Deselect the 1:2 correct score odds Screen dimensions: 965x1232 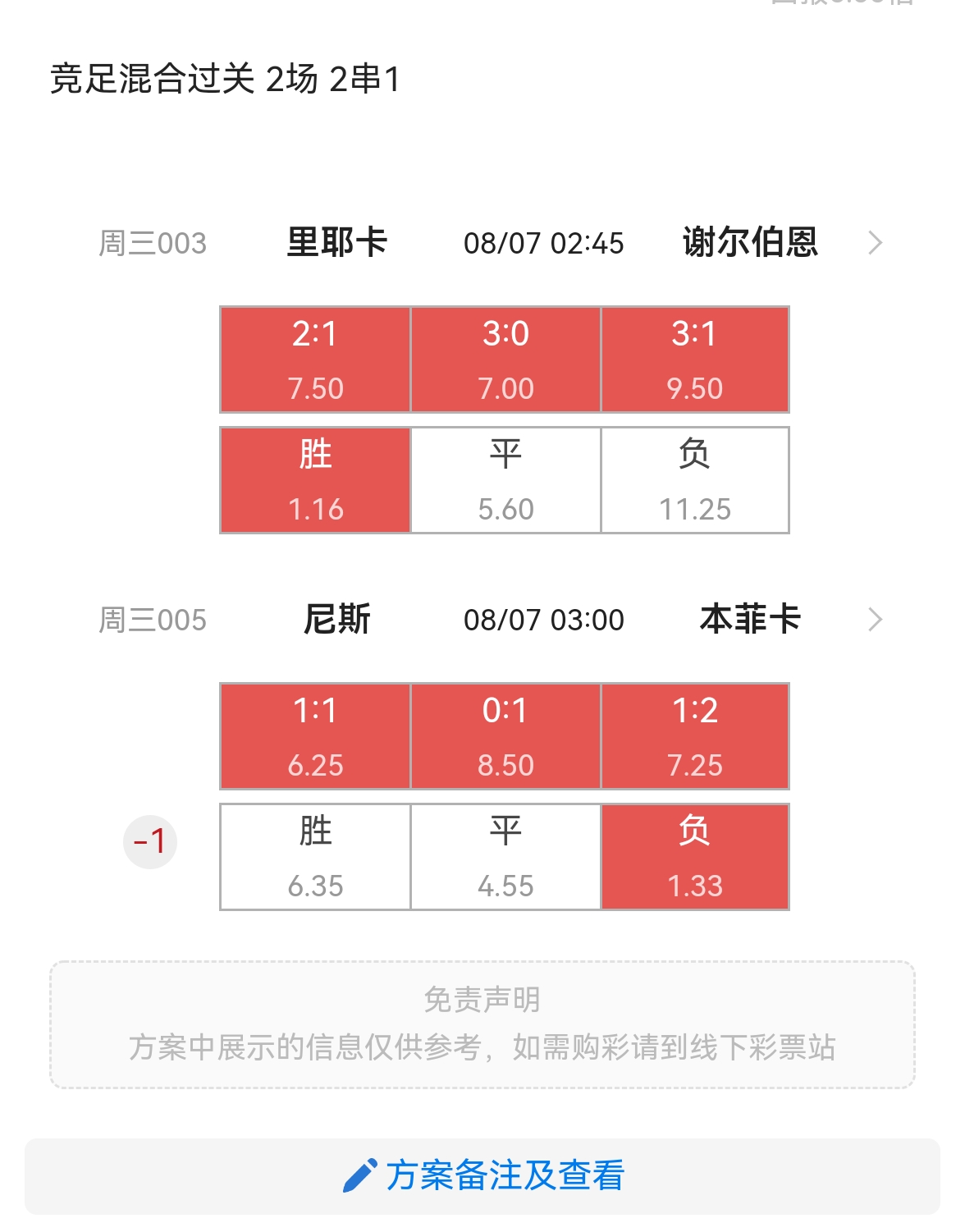696,735
